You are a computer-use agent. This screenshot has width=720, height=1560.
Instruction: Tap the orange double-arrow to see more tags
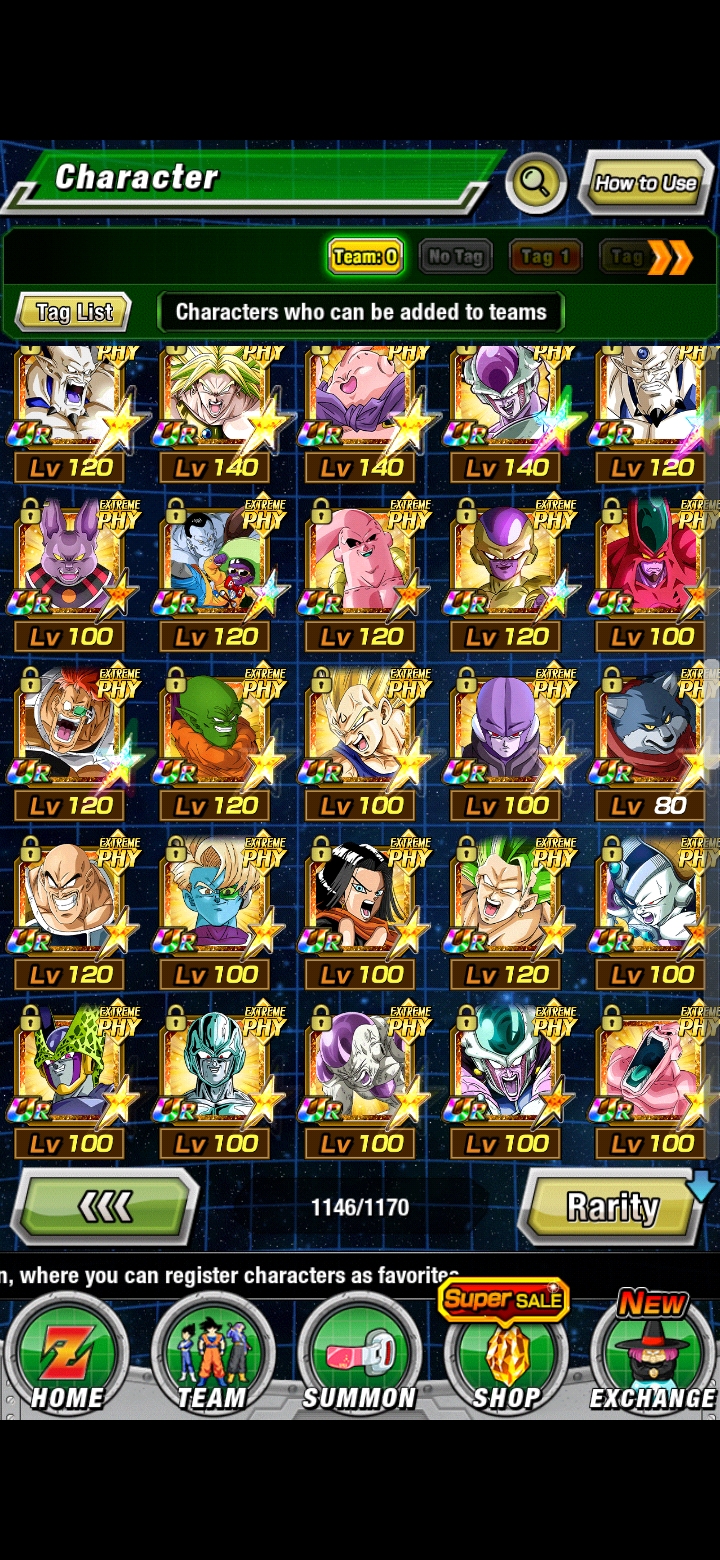tap(669, 258)
